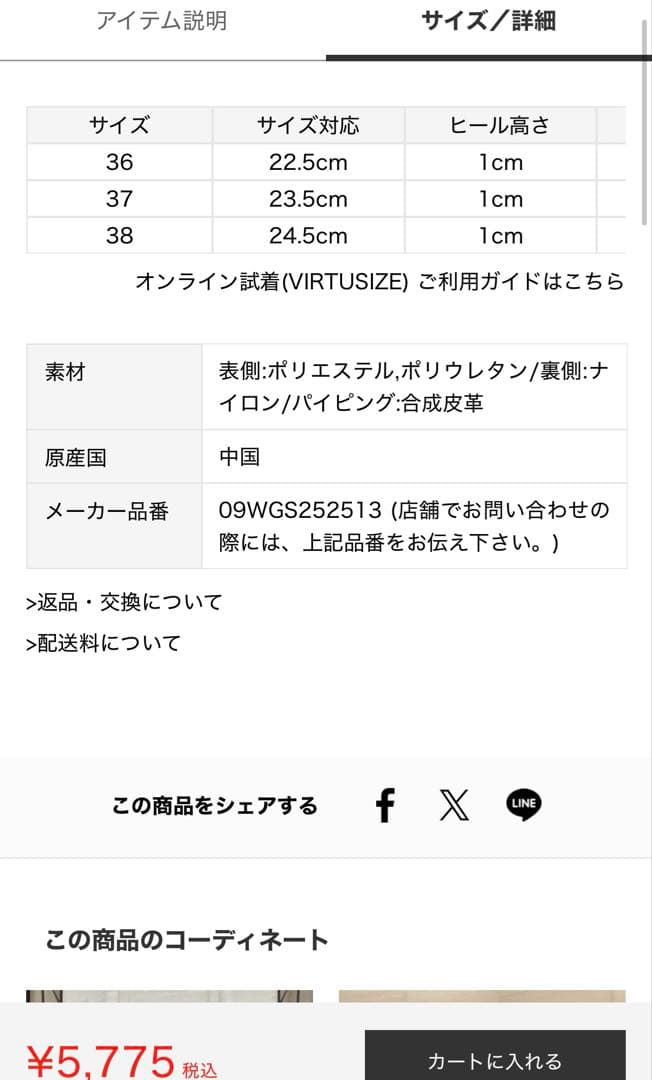652x1080 pixels.
Task: Share this product on X
Action: coord(454,804)
